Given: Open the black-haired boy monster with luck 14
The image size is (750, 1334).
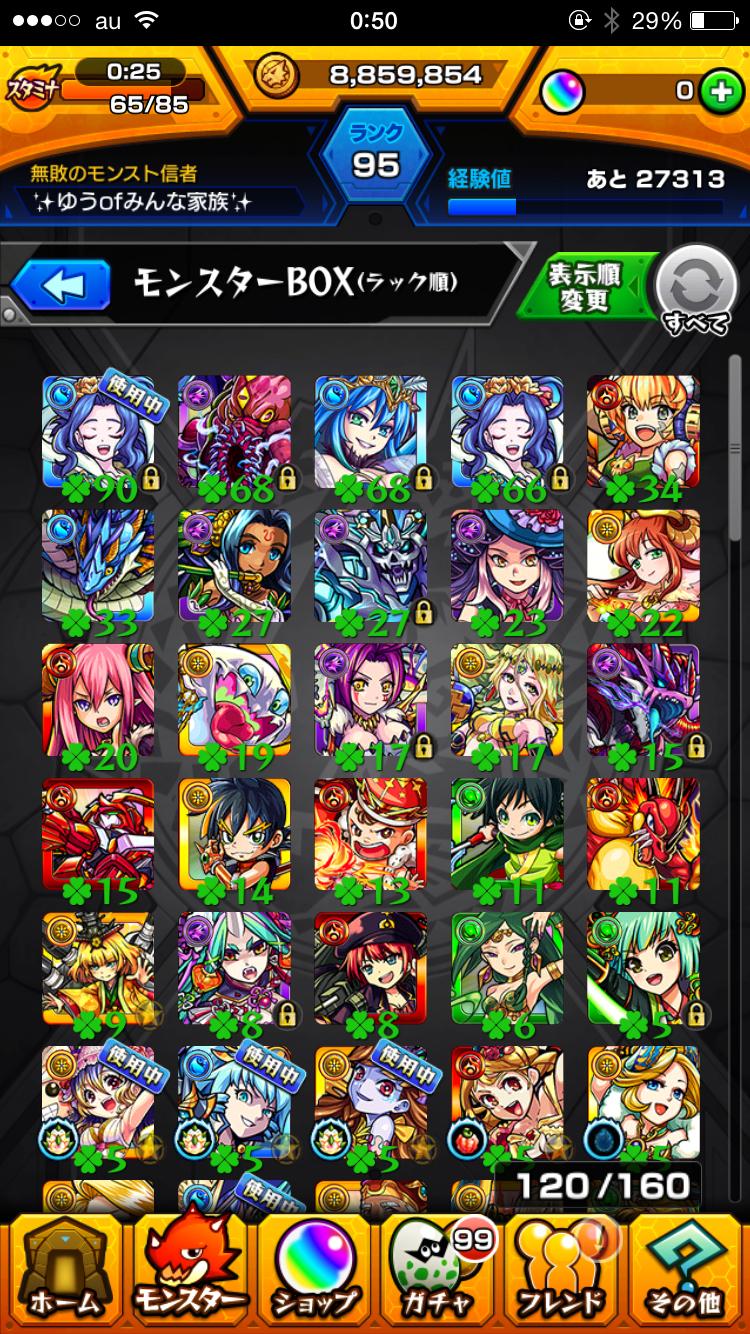Looking at the screenshot, I should [234, 834].
